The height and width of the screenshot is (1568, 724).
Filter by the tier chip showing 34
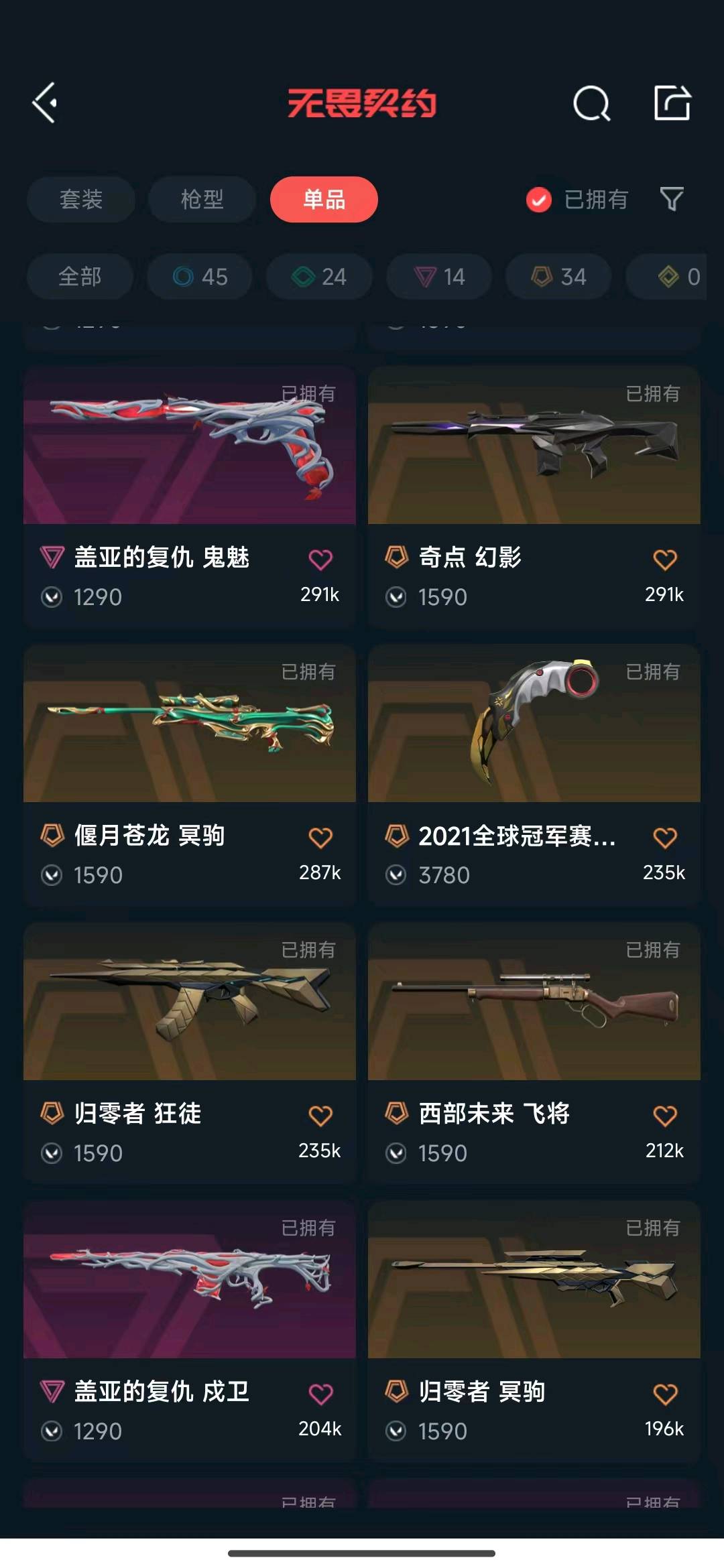558,276
